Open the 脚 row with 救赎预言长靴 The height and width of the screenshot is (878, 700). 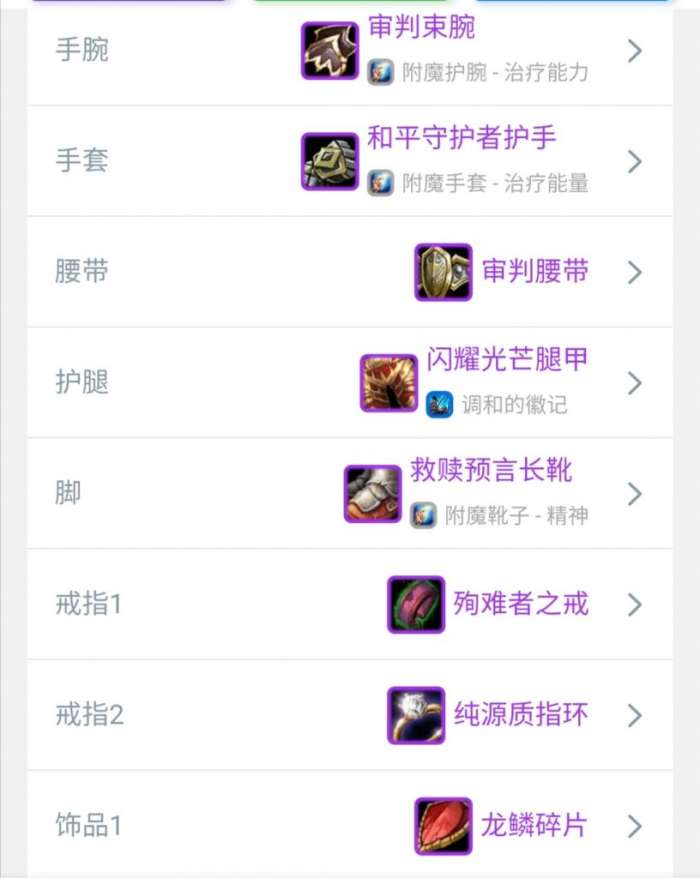pos(350,494)
